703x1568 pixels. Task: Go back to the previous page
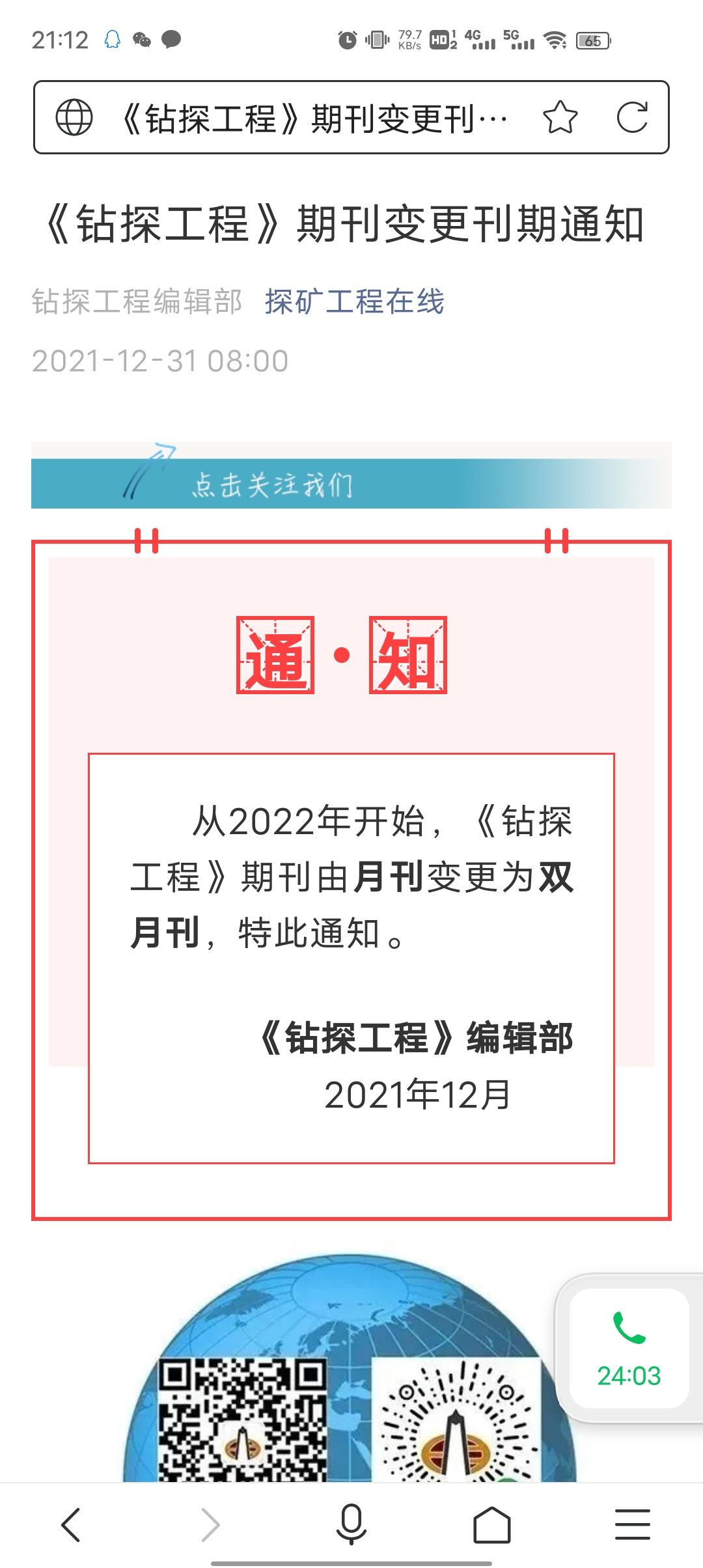70,1524
